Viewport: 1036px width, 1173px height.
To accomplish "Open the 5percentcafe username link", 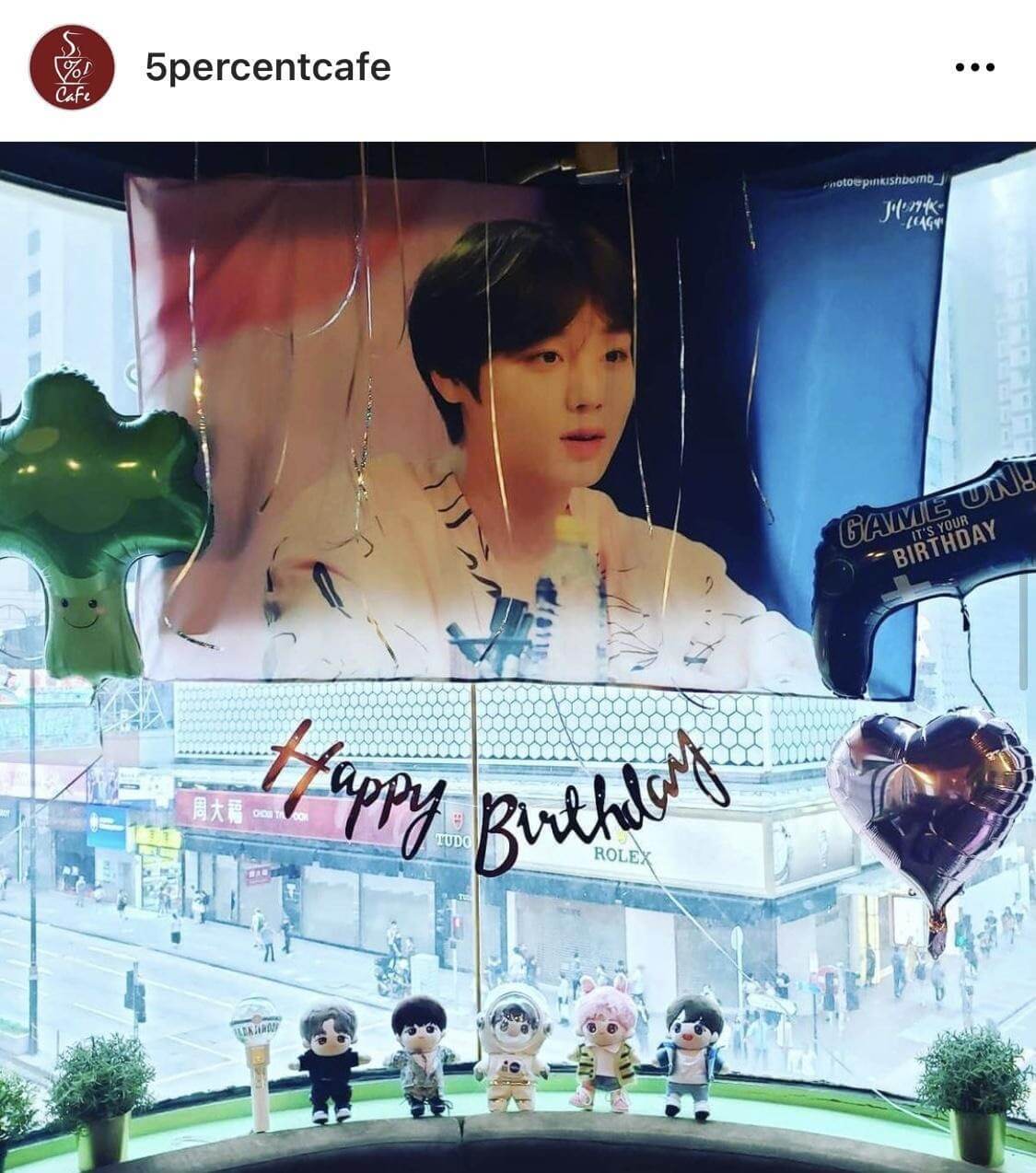I will [268, 67].
